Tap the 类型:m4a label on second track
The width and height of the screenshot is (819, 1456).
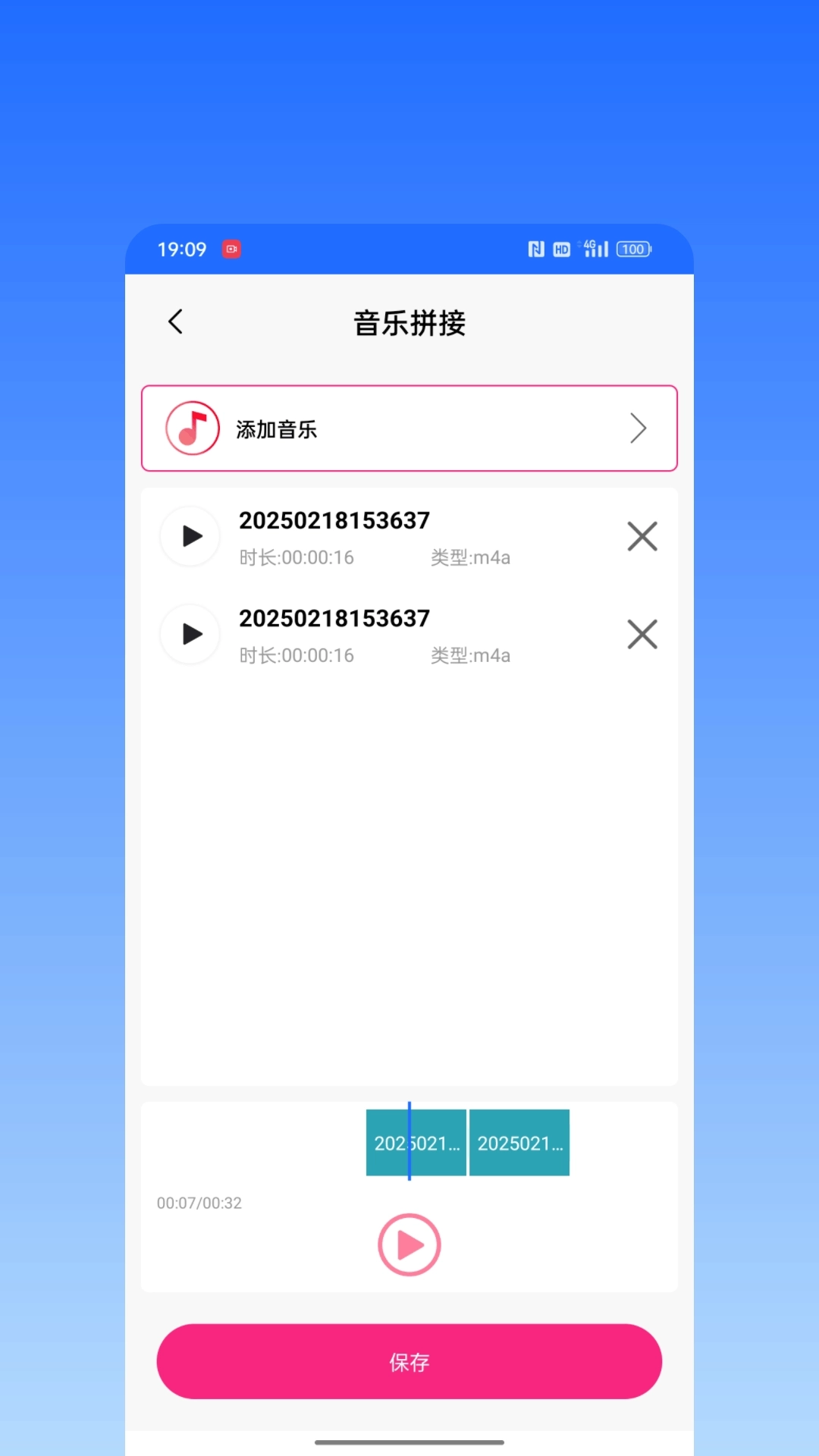pos(470,655)
